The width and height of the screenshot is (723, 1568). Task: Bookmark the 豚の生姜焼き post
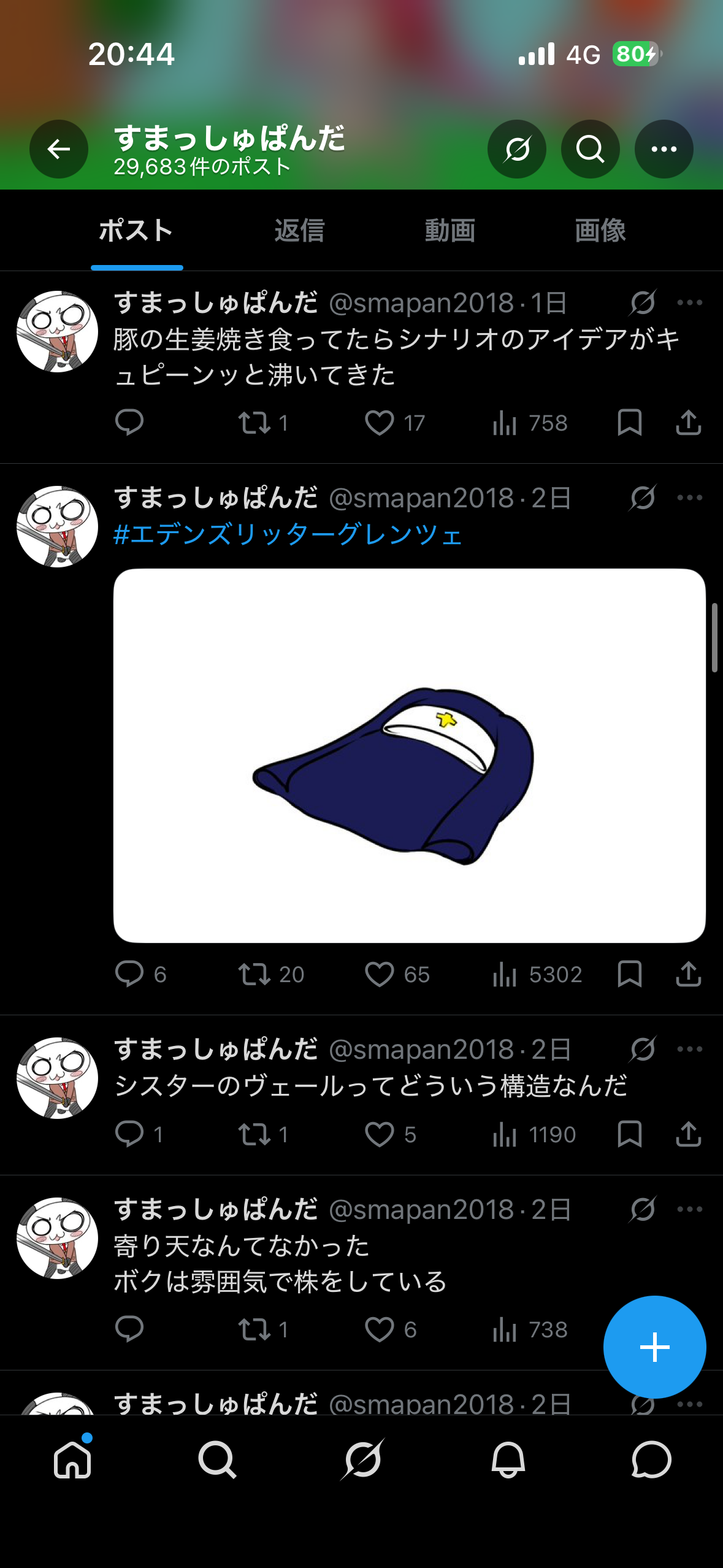[629, 423]
